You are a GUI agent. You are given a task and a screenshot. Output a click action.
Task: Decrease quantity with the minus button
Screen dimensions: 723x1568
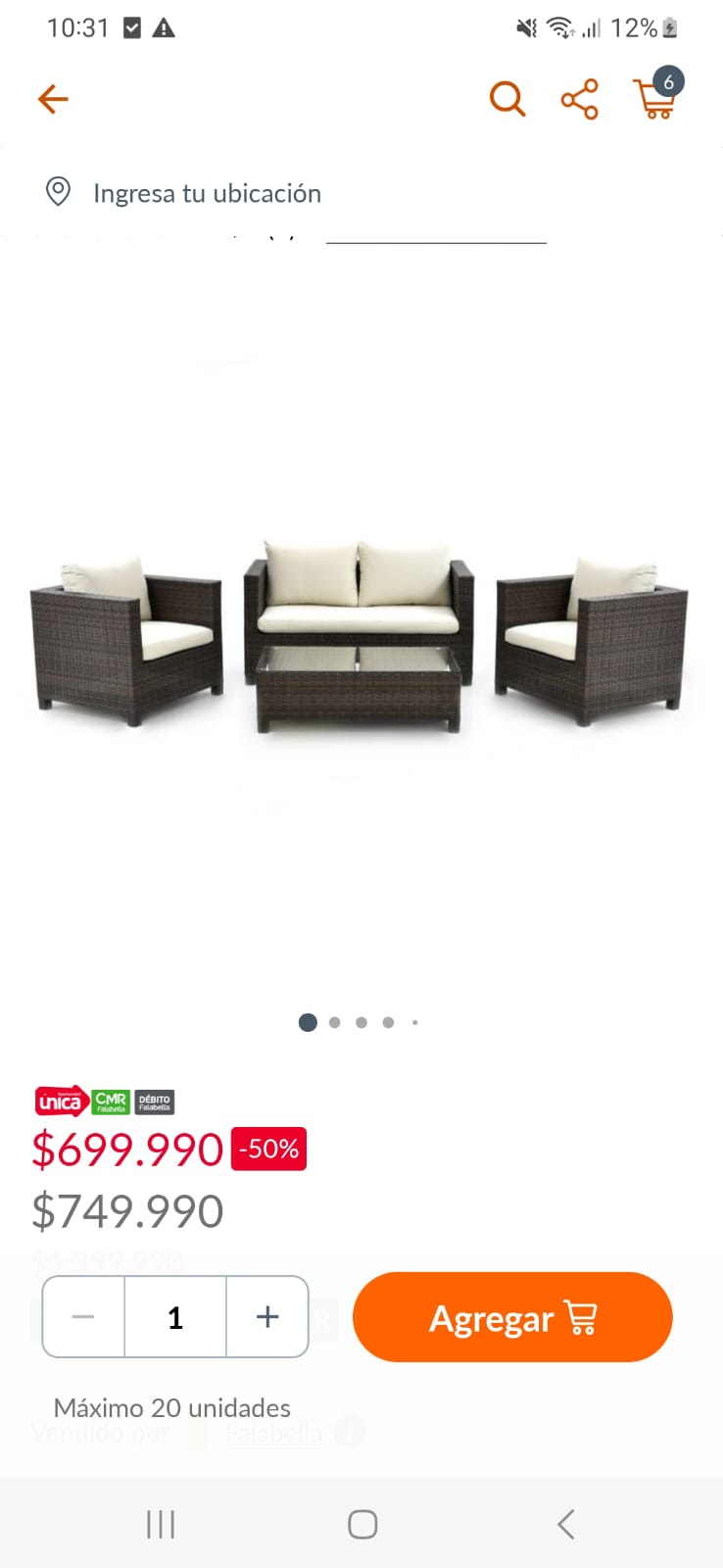pyautogui.click(x=83, y=1316)
